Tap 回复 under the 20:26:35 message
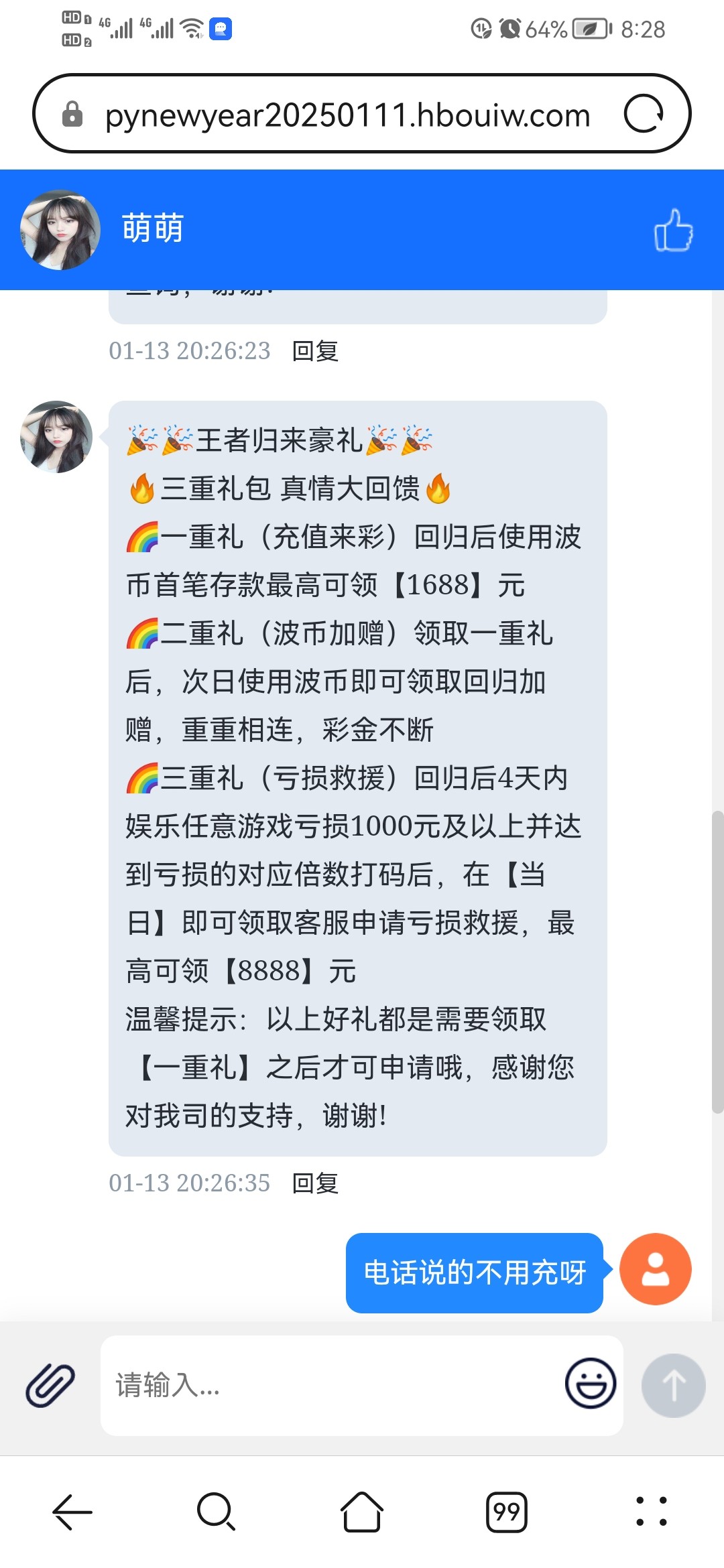Viewport: 724px width, 1568px height. 315,1183
